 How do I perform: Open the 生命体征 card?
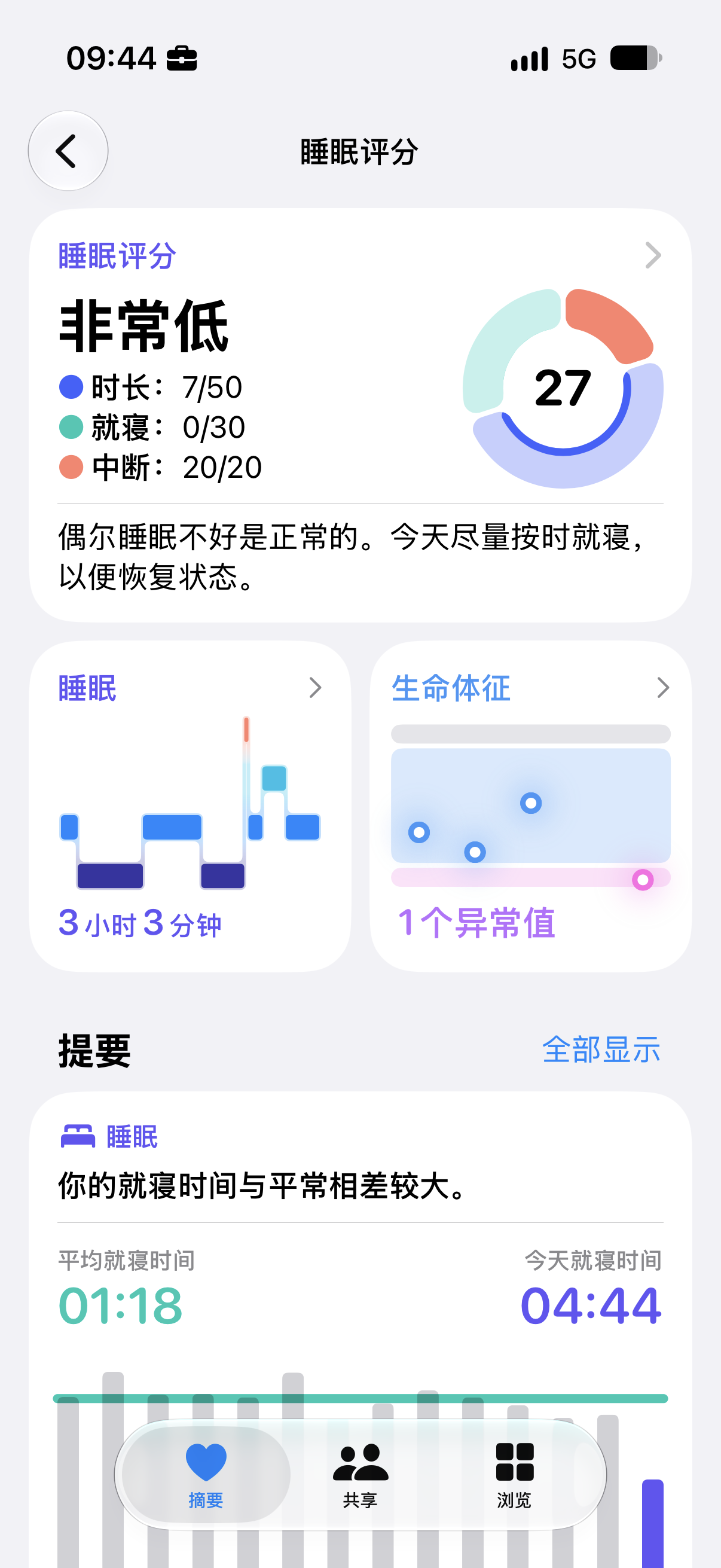click(530, 806)
